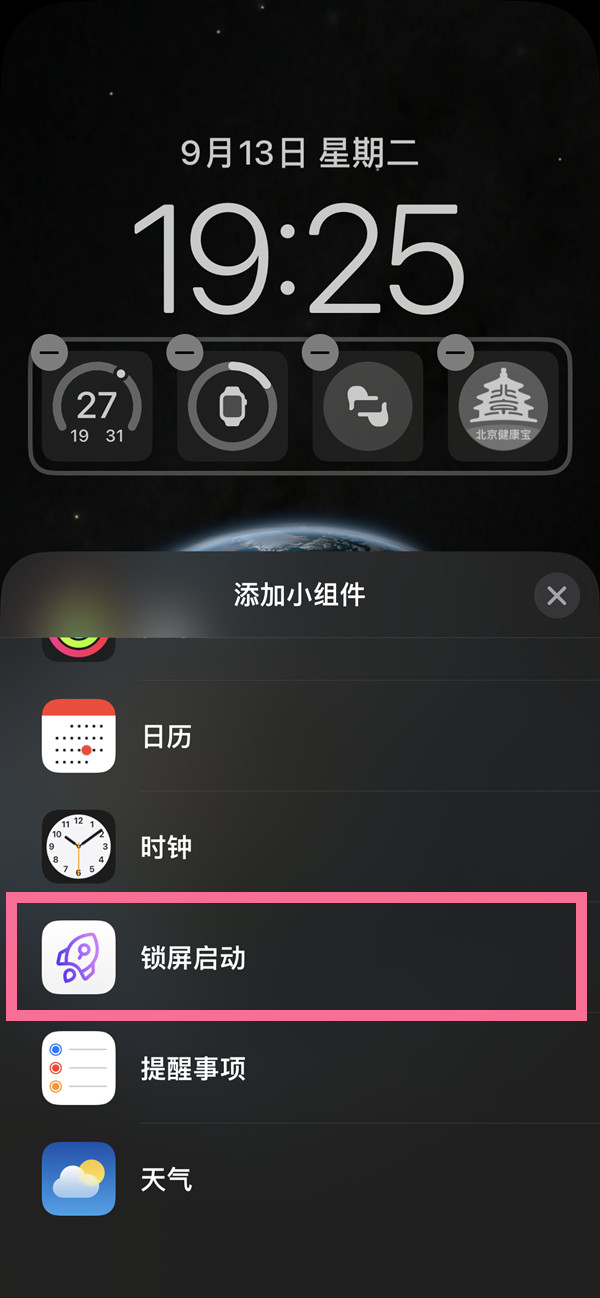Image resolution: width=600 pixels, height=1298 pixels.
Task: Remove the weather temperature widget showing 27
Action: click(x=49, y=352)
